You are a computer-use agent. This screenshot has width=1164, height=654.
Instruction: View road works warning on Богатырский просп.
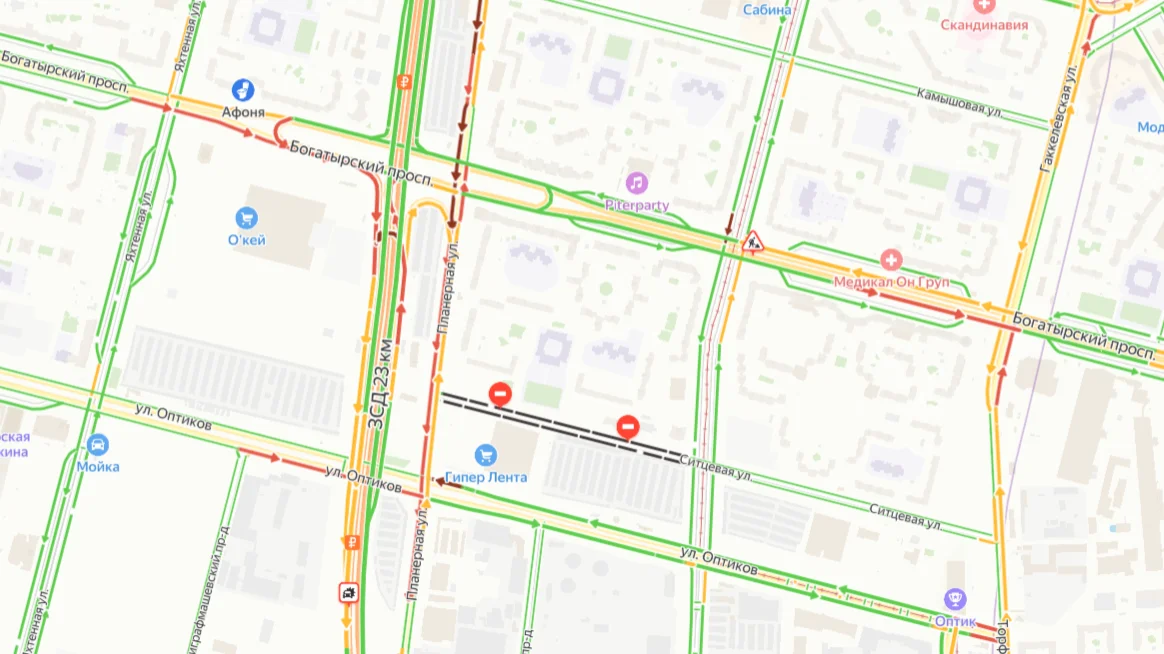coord(752,241)
